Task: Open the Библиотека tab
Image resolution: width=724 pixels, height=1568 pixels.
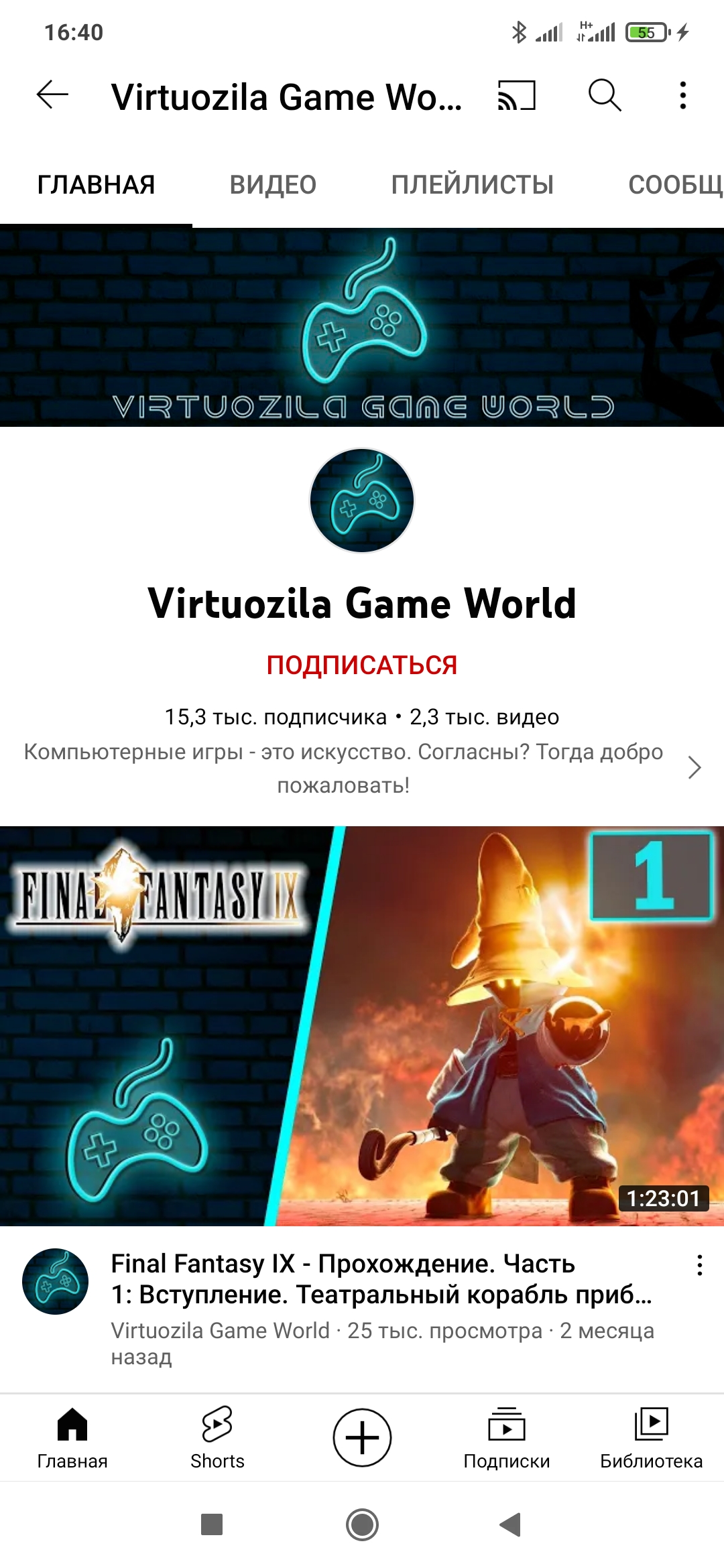Action: pos(651,1438)
